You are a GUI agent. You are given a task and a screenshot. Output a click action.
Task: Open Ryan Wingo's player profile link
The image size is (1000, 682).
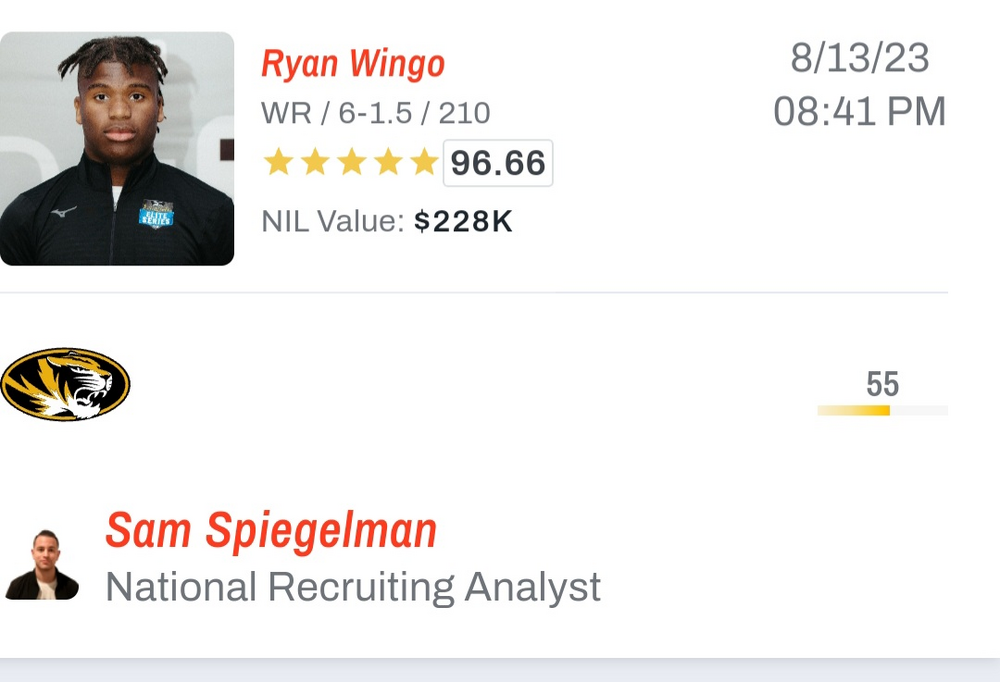pos(353,65)
